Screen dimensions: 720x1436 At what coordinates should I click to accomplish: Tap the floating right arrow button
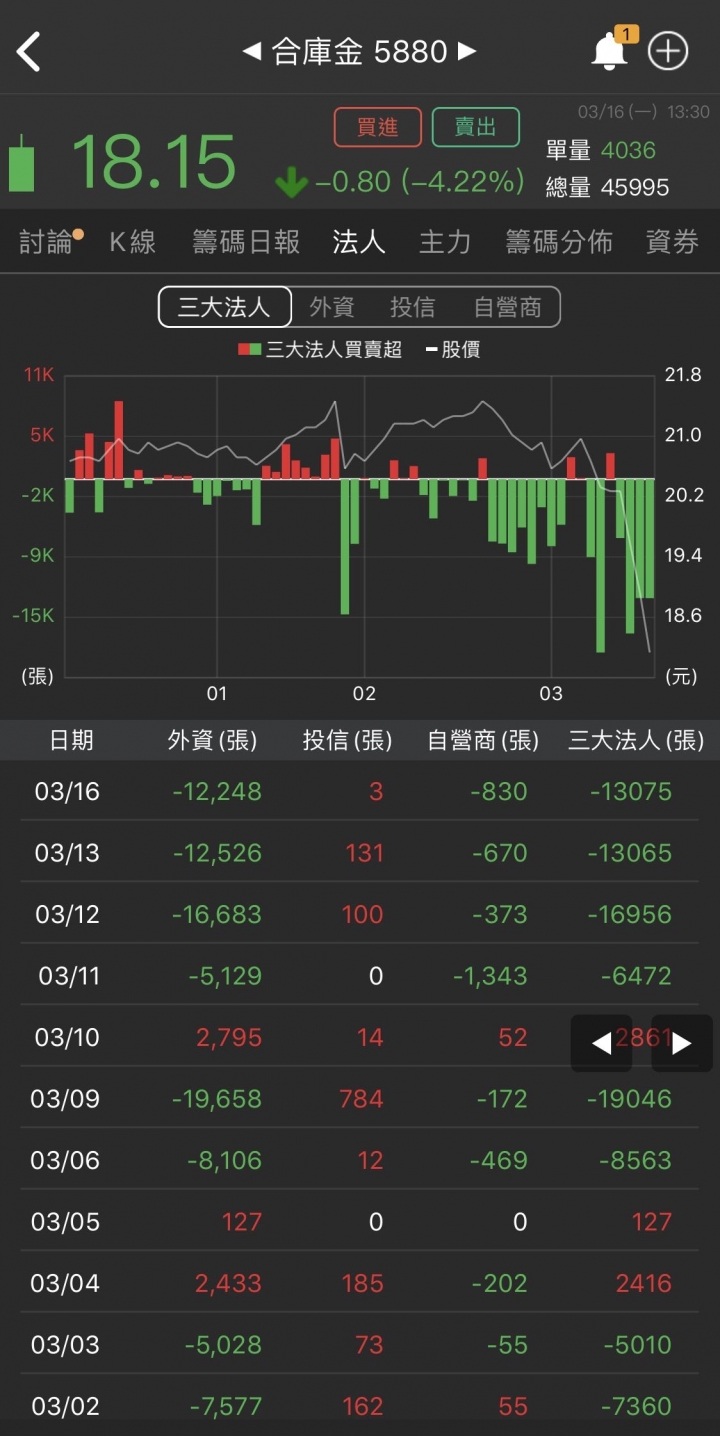click(682, 1043)
